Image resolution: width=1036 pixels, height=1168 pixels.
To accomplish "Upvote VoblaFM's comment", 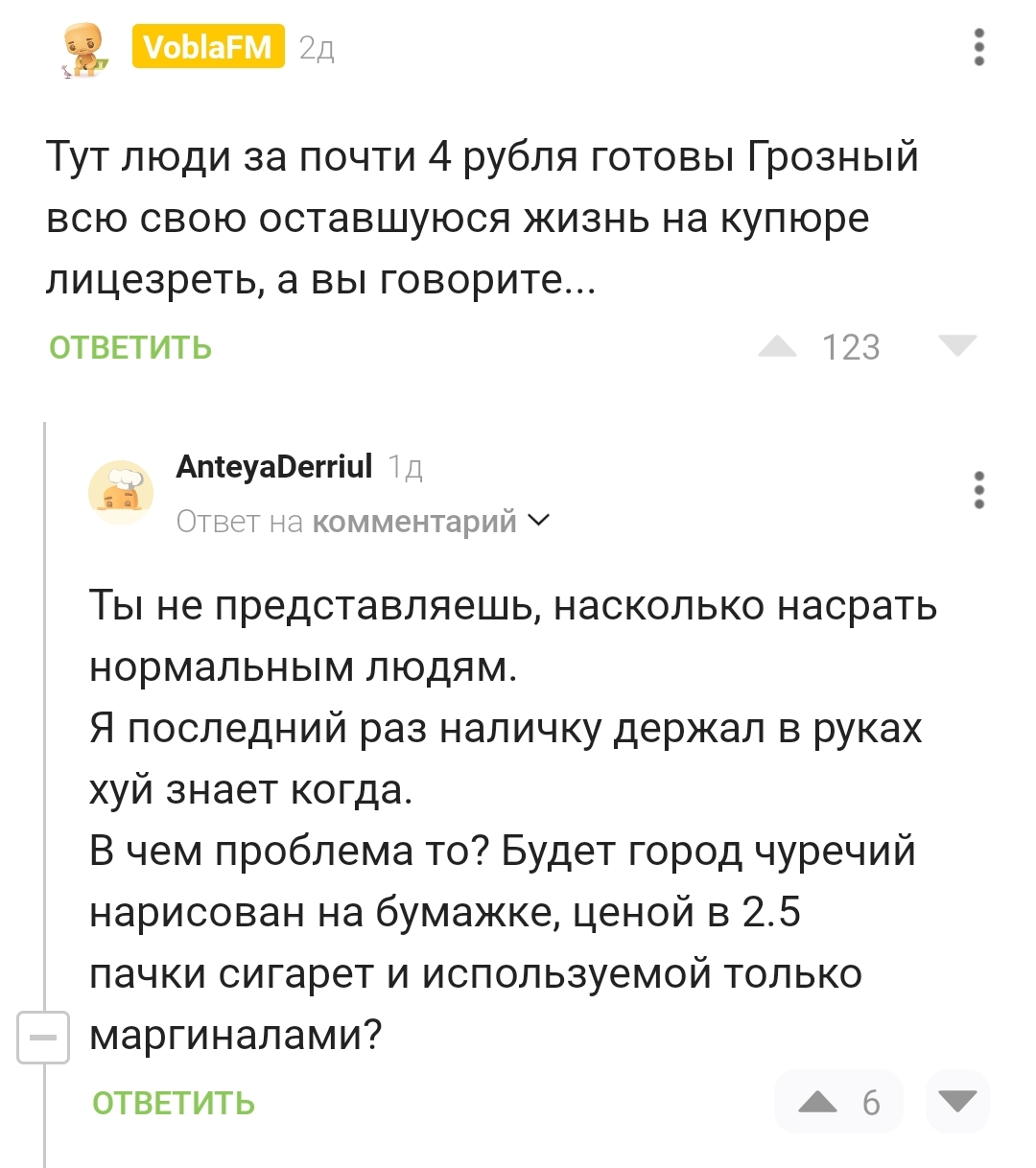I will pyautogui.click(x=777, y=347).
